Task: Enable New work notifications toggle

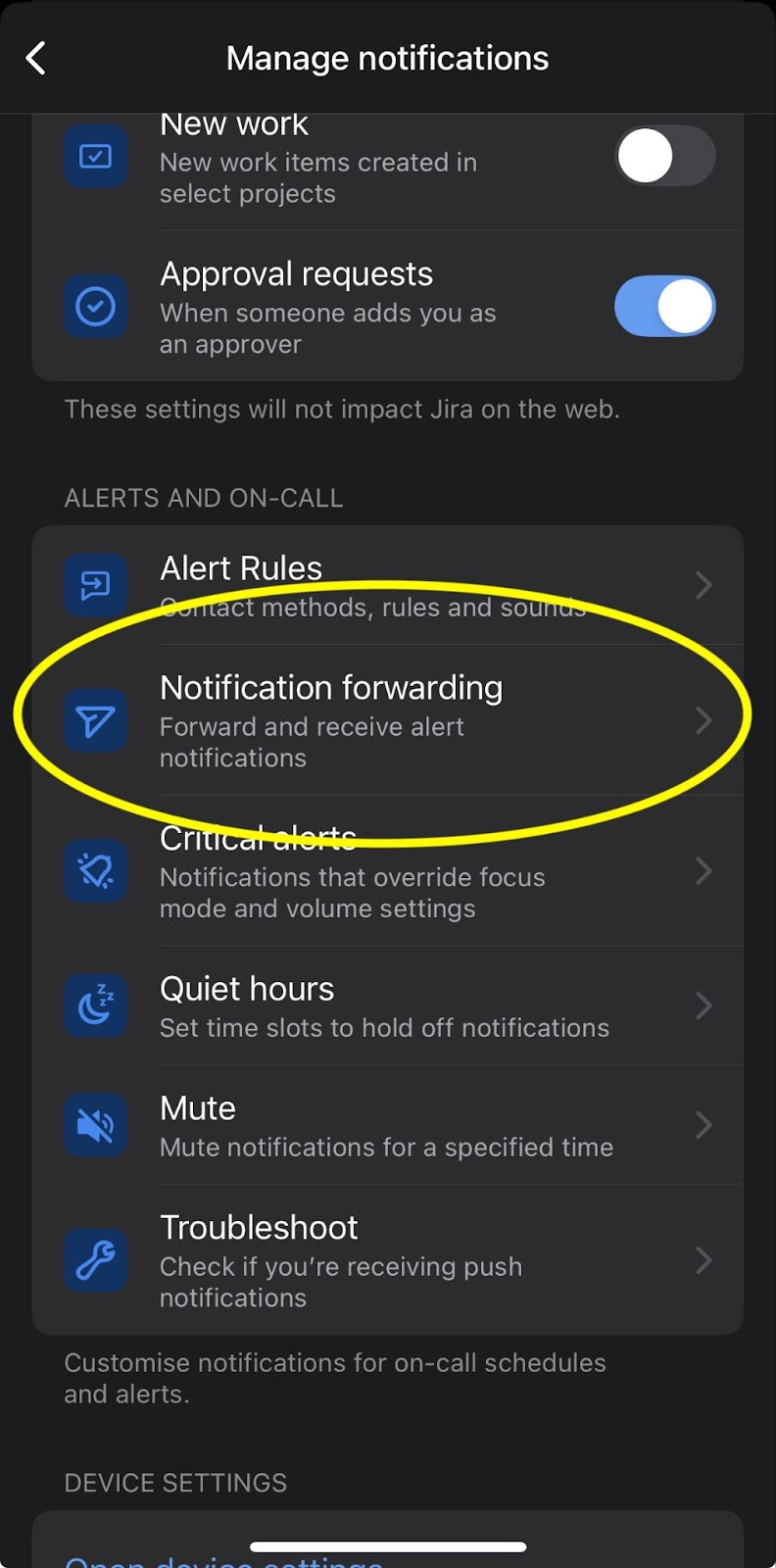Action: pyautogui.click(x=664, y=156)
